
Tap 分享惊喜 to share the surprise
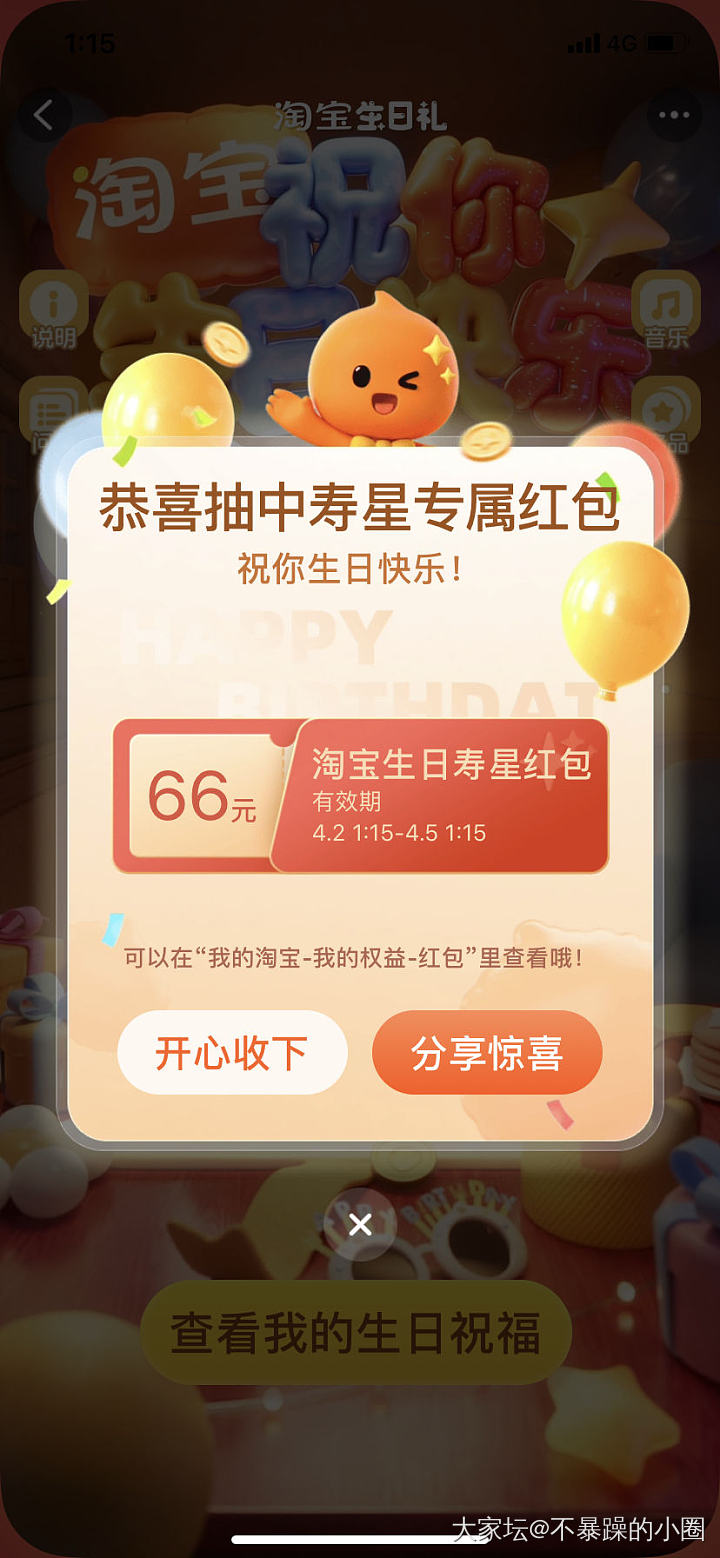pos(487,1053)
